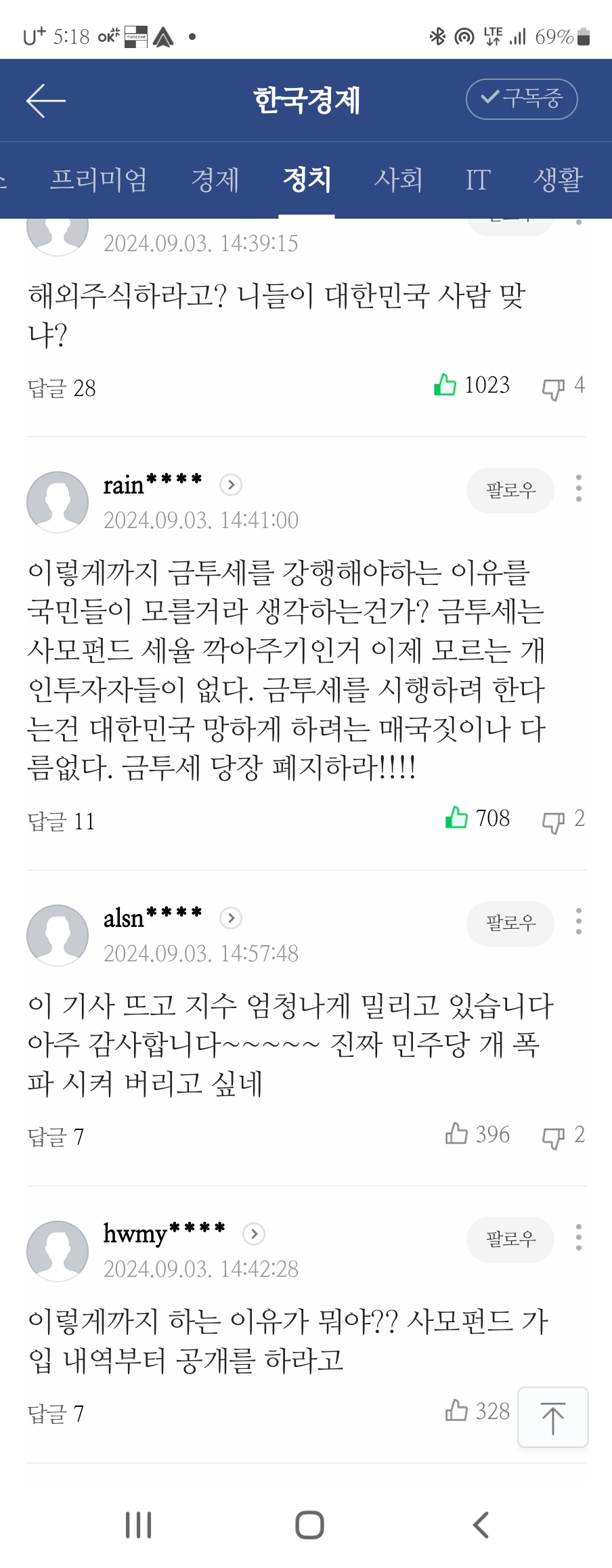This screenshot has width=612, height=1568.
Task: Follow user hwmy****
Action: [510, 1239]
